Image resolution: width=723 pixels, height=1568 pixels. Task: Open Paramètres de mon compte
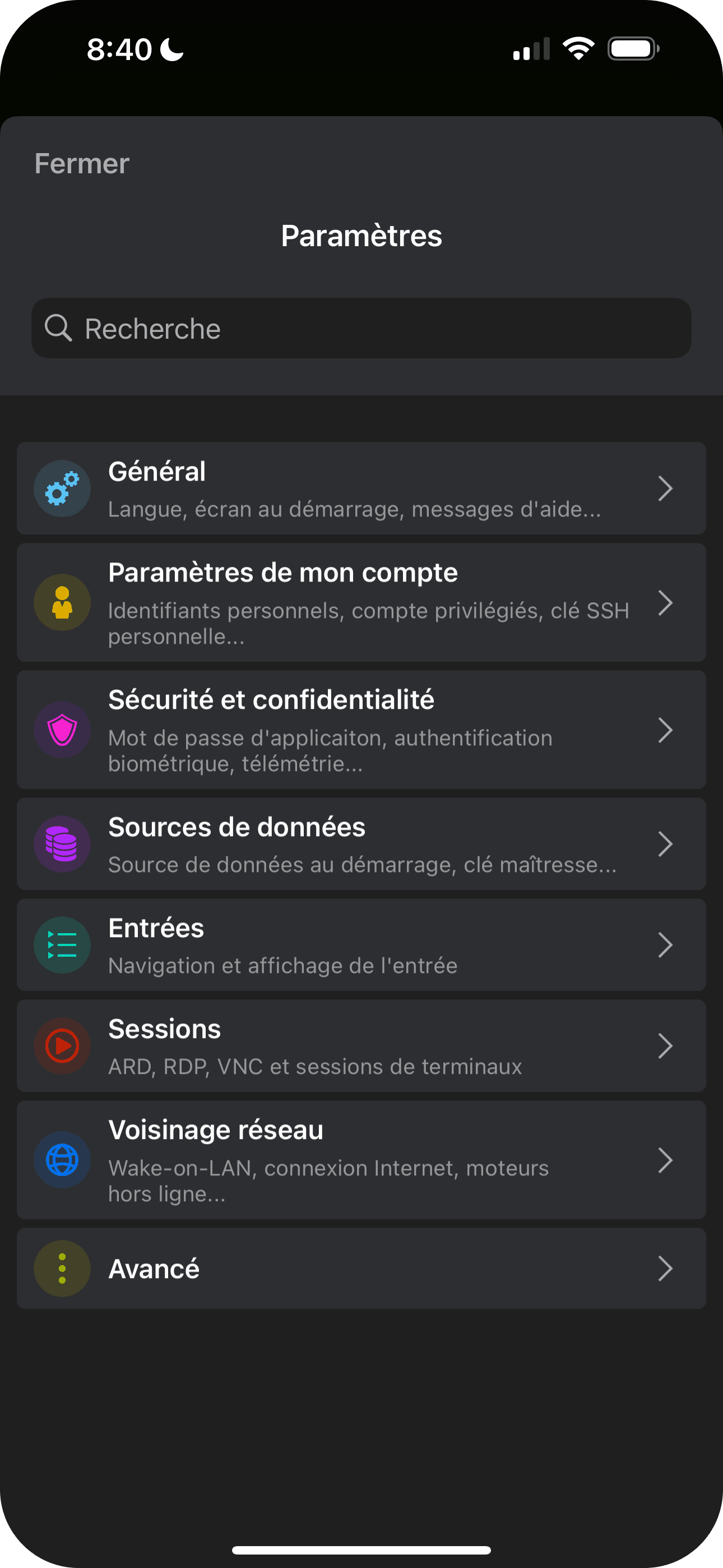(x=361, y=602)
